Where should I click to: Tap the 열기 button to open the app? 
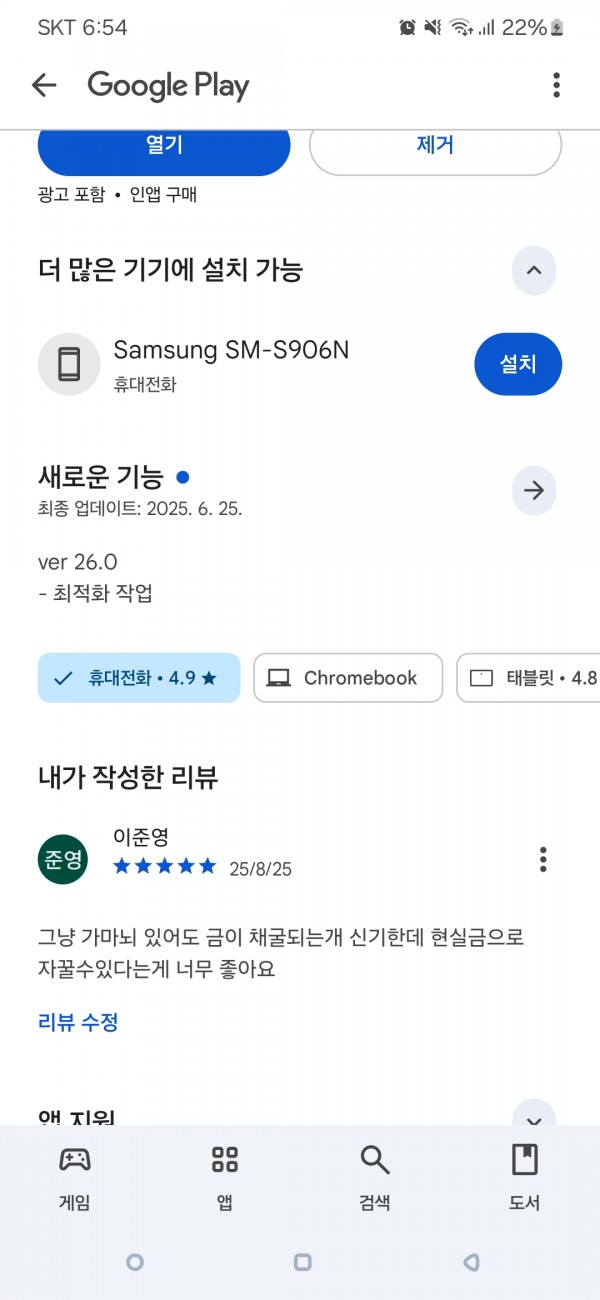(164, 148)
